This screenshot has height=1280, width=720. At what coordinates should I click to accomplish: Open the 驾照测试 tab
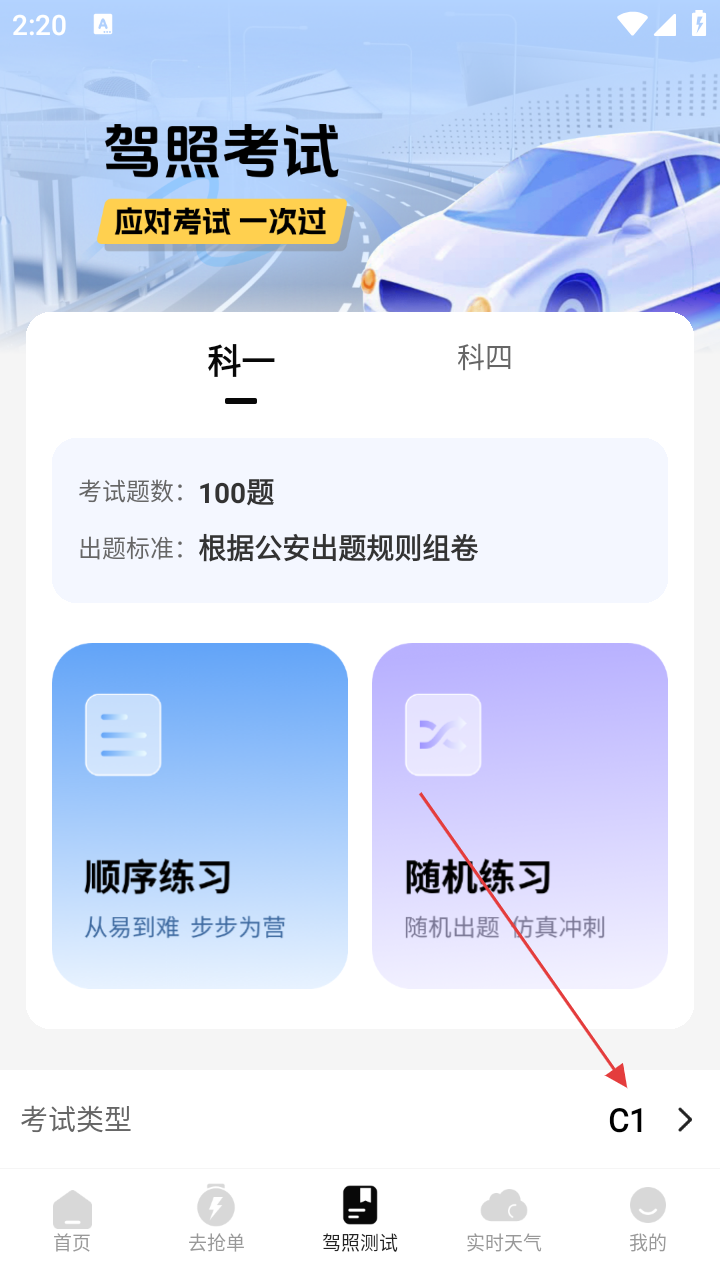click(360, 1220)
